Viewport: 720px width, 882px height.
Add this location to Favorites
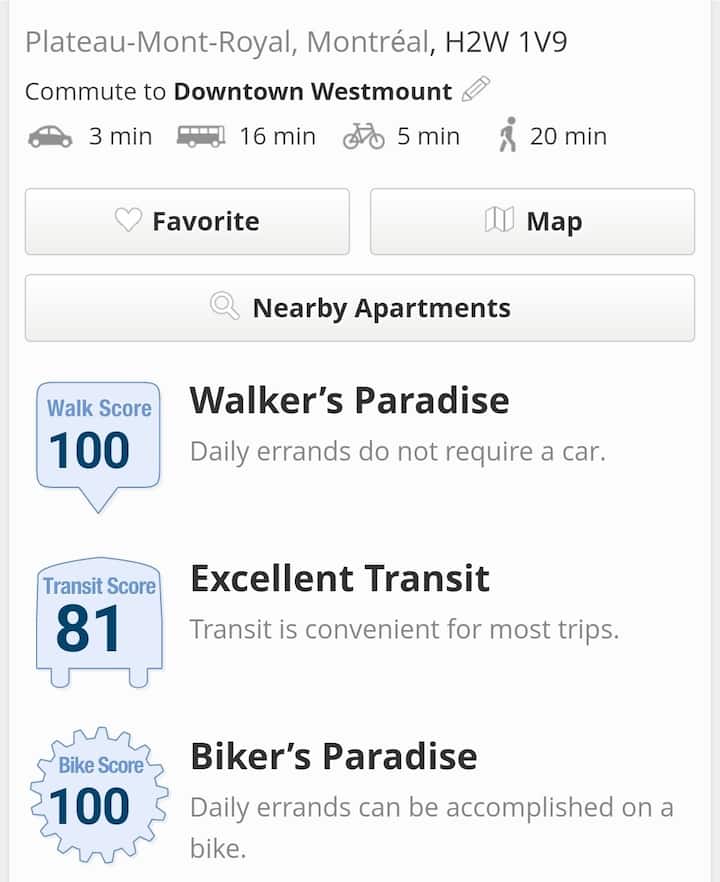[187, 221]
